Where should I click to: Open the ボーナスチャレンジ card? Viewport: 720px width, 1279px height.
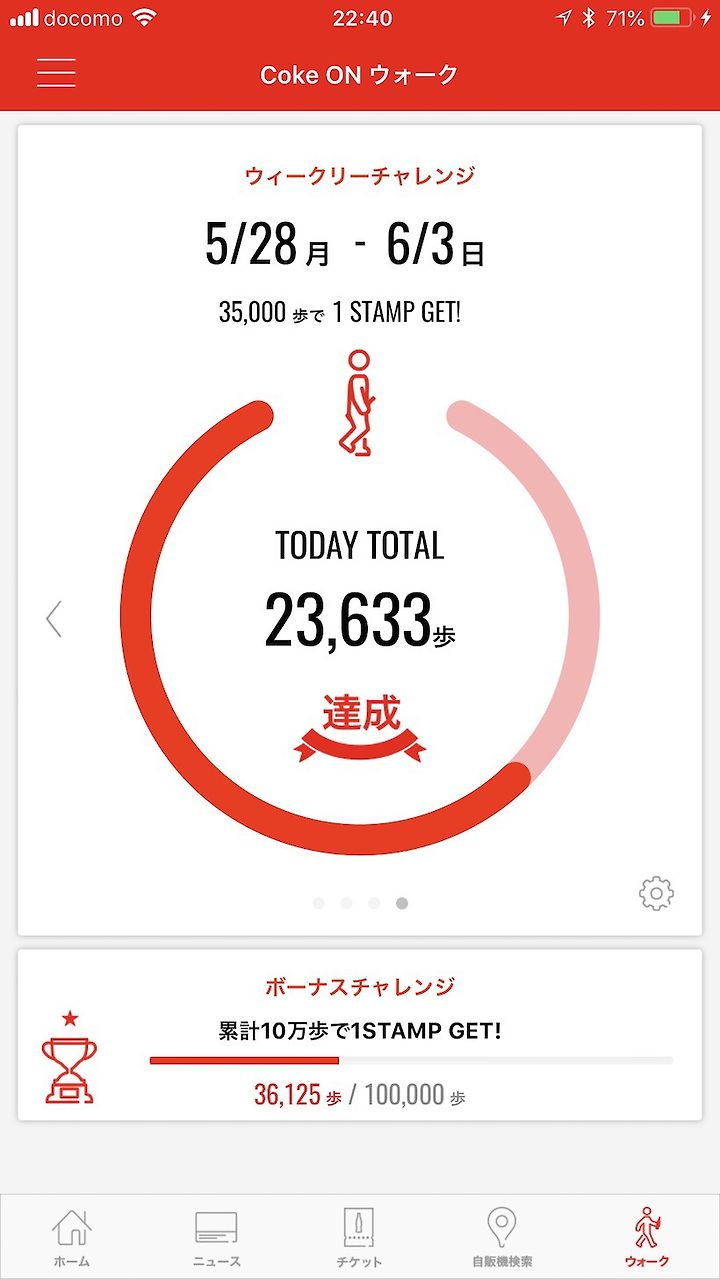(360, 1035)
